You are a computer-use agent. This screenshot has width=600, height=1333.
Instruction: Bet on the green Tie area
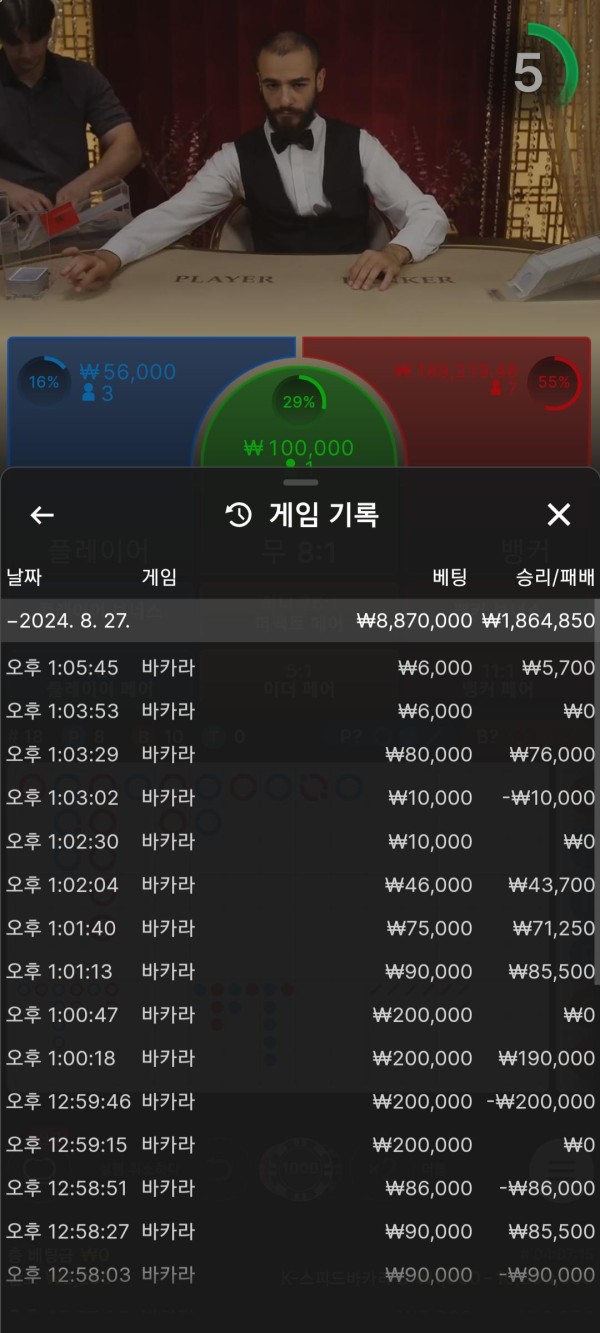pyautogui.click(x=299, y=430)
